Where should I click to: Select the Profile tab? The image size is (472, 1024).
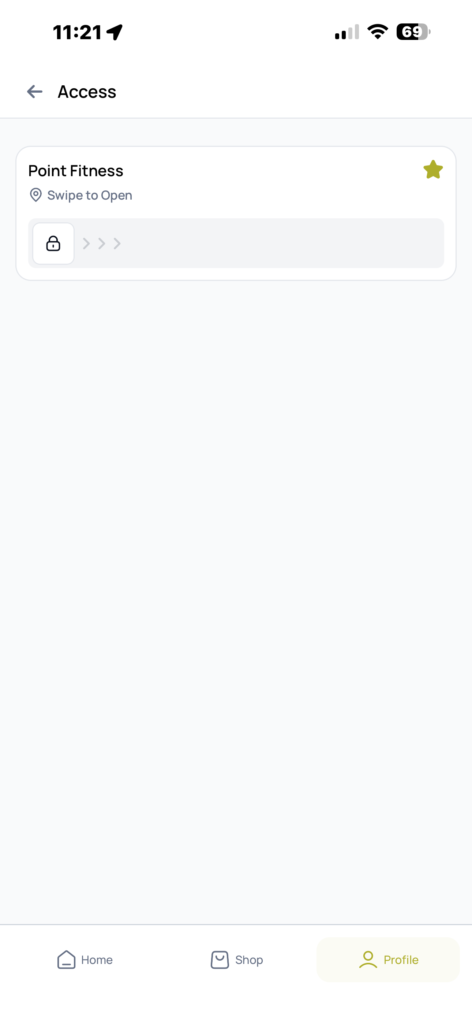(388, 959)
